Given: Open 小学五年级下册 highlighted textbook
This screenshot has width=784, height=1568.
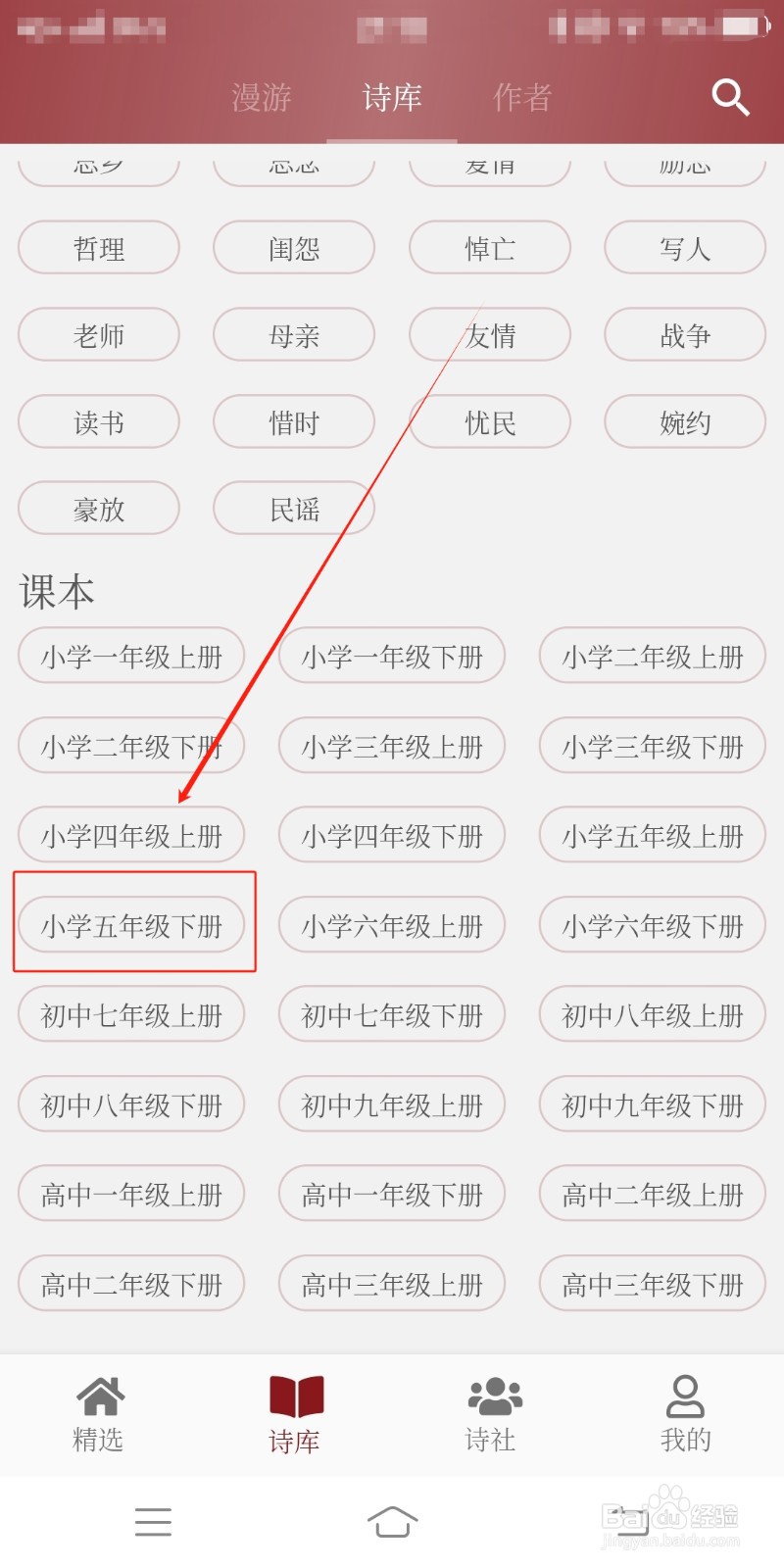Looking at the screenshot, I should click(132, 924).
